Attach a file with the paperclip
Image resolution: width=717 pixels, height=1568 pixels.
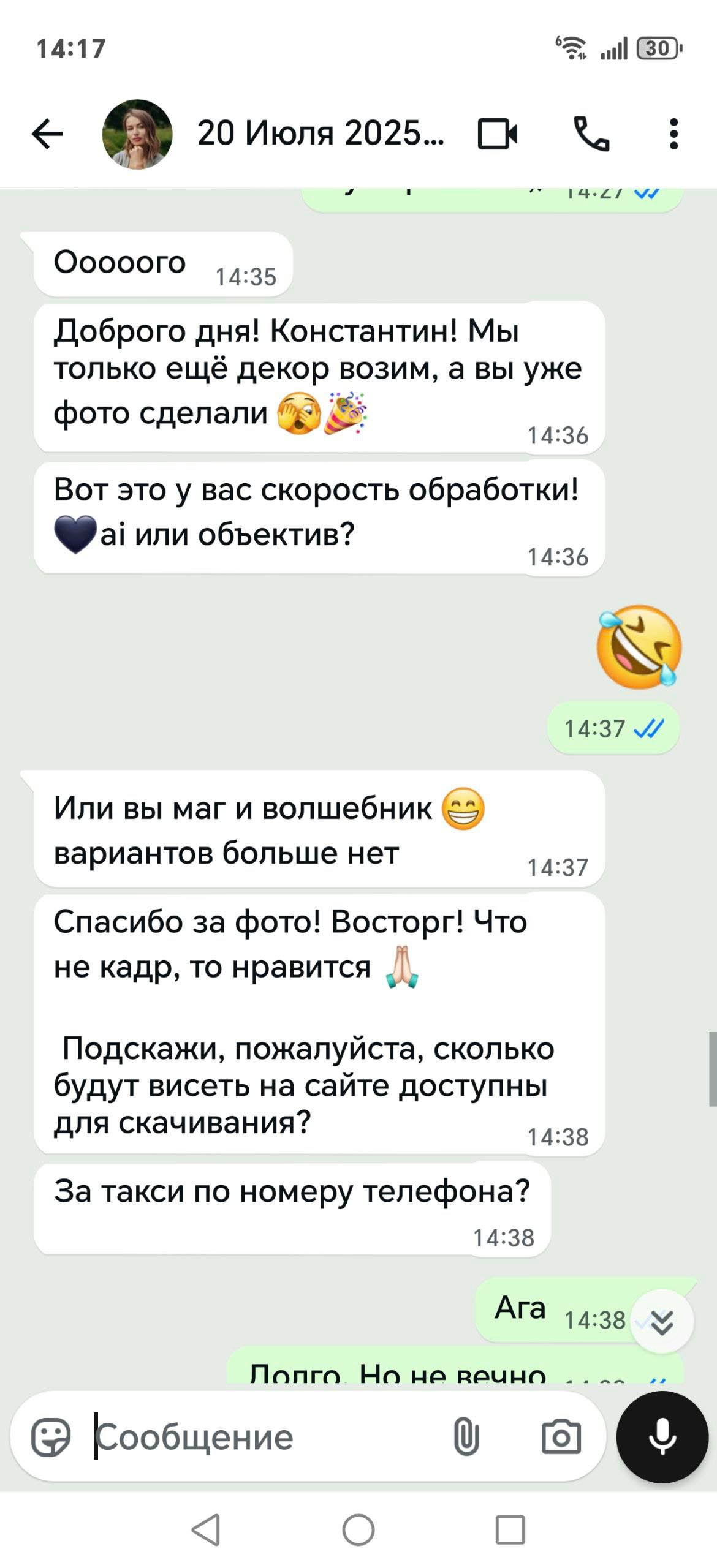click(x=466, y=1437)
